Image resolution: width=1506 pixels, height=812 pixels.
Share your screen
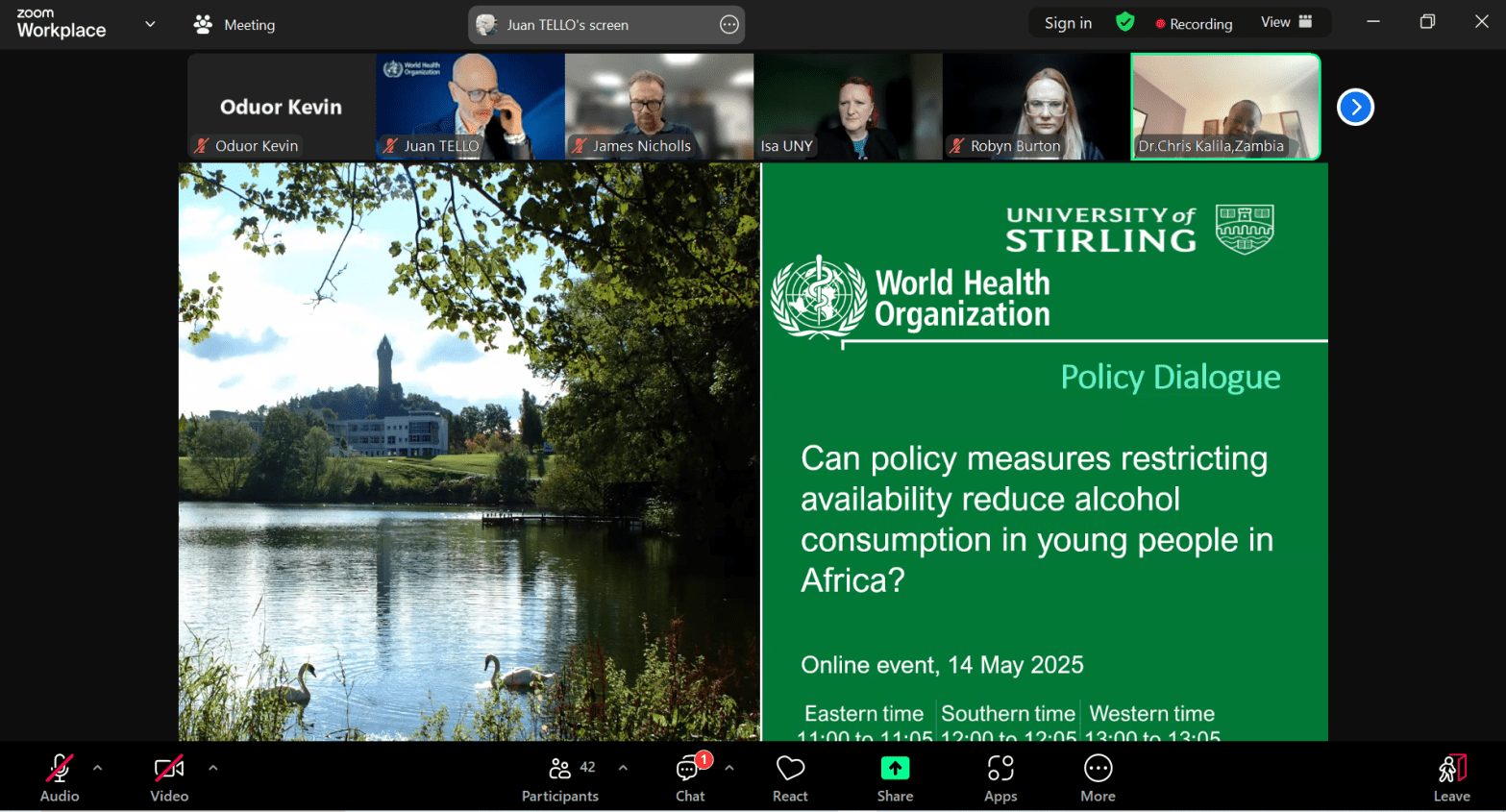[x=894, y=776]
